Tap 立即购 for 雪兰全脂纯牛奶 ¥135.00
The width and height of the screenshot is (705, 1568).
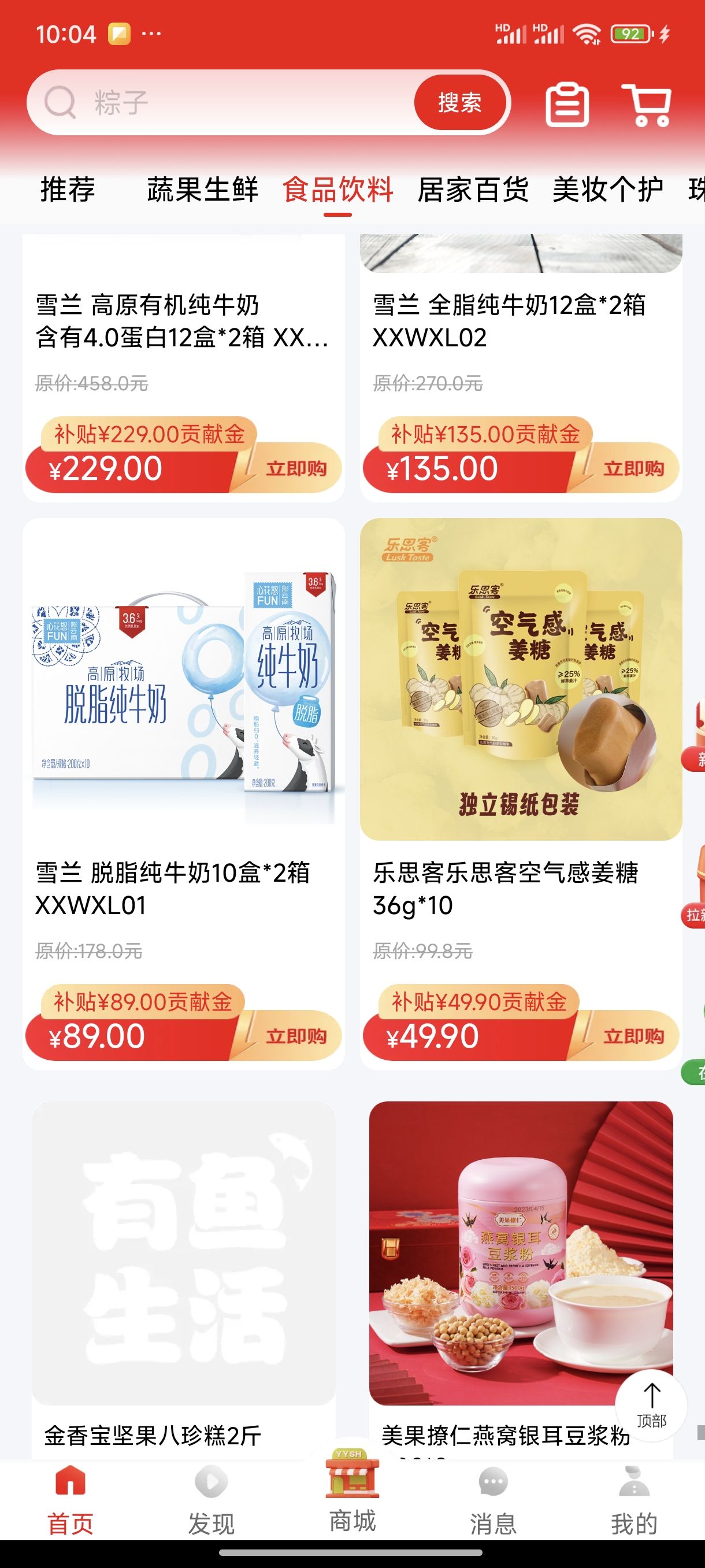(633, 468)
